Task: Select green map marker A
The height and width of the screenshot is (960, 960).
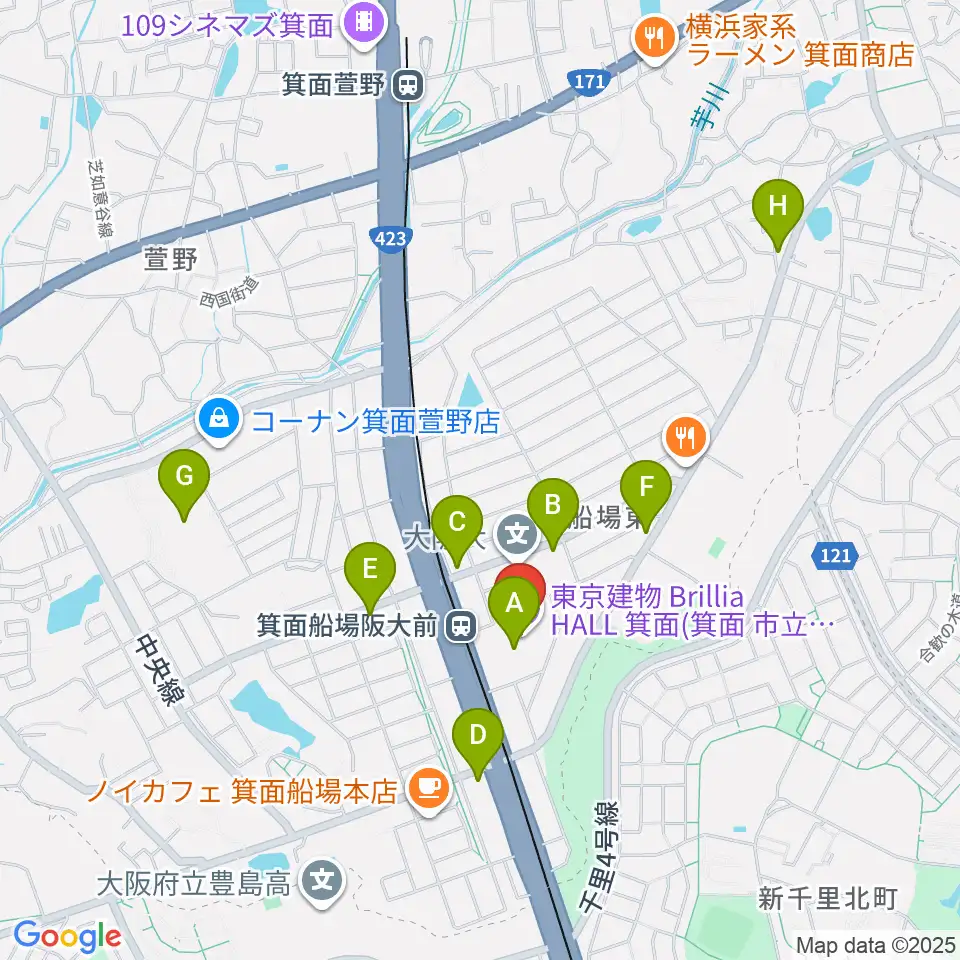Action: pyautogui.click(x=514, y=608)
